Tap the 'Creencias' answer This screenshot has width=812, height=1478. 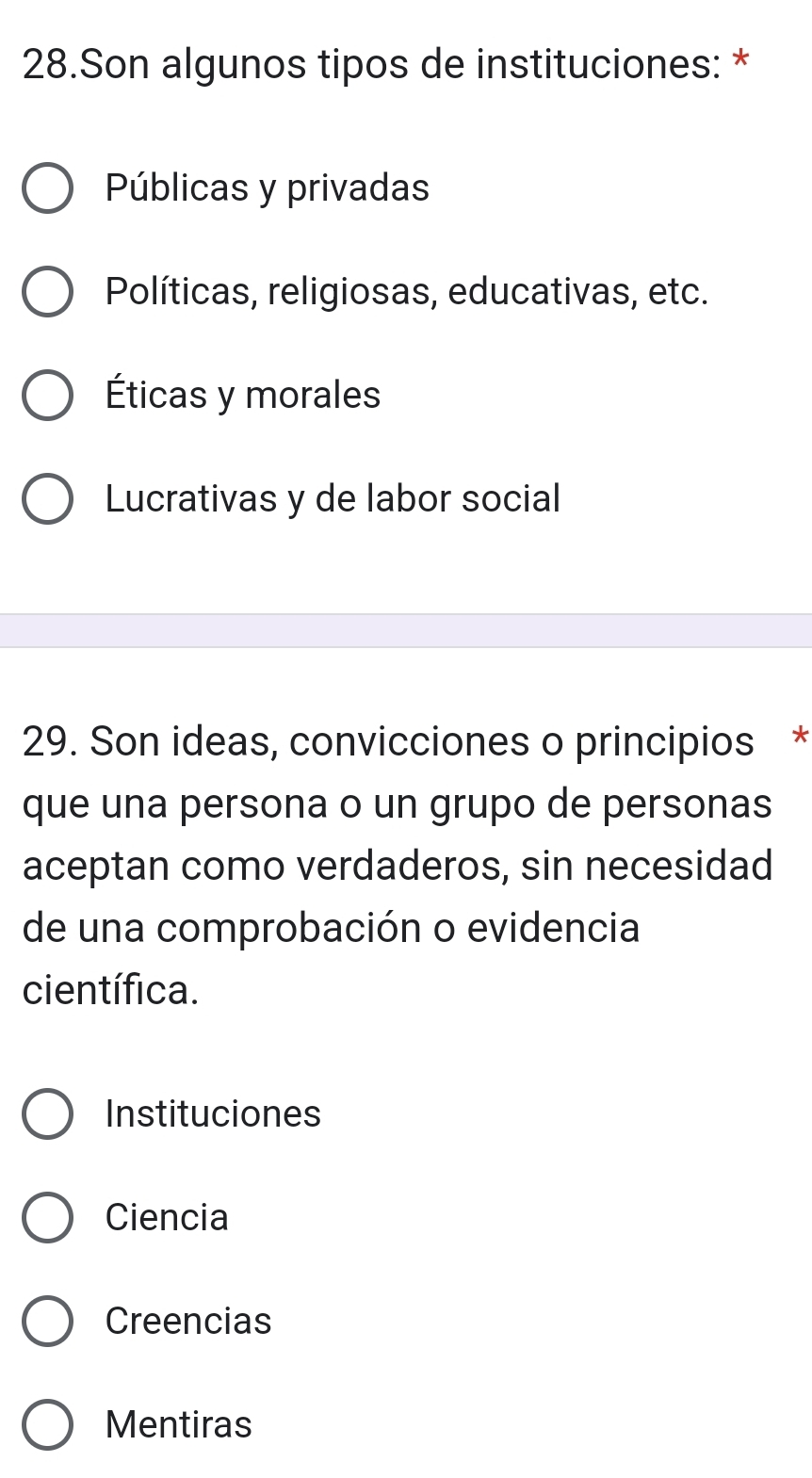pos(47,1322)
